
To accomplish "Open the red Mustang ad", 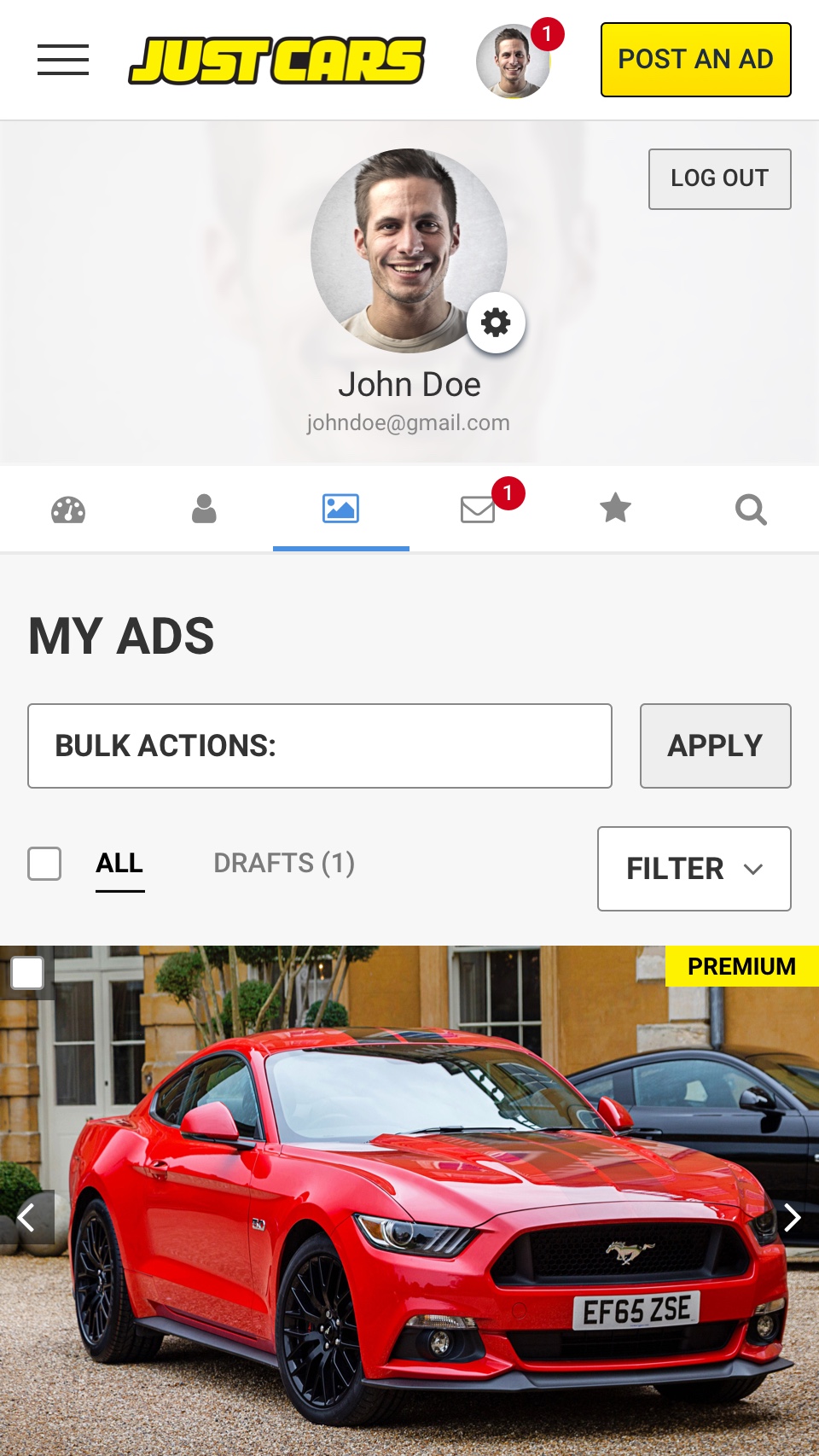I will click(x=409, y=1200).
